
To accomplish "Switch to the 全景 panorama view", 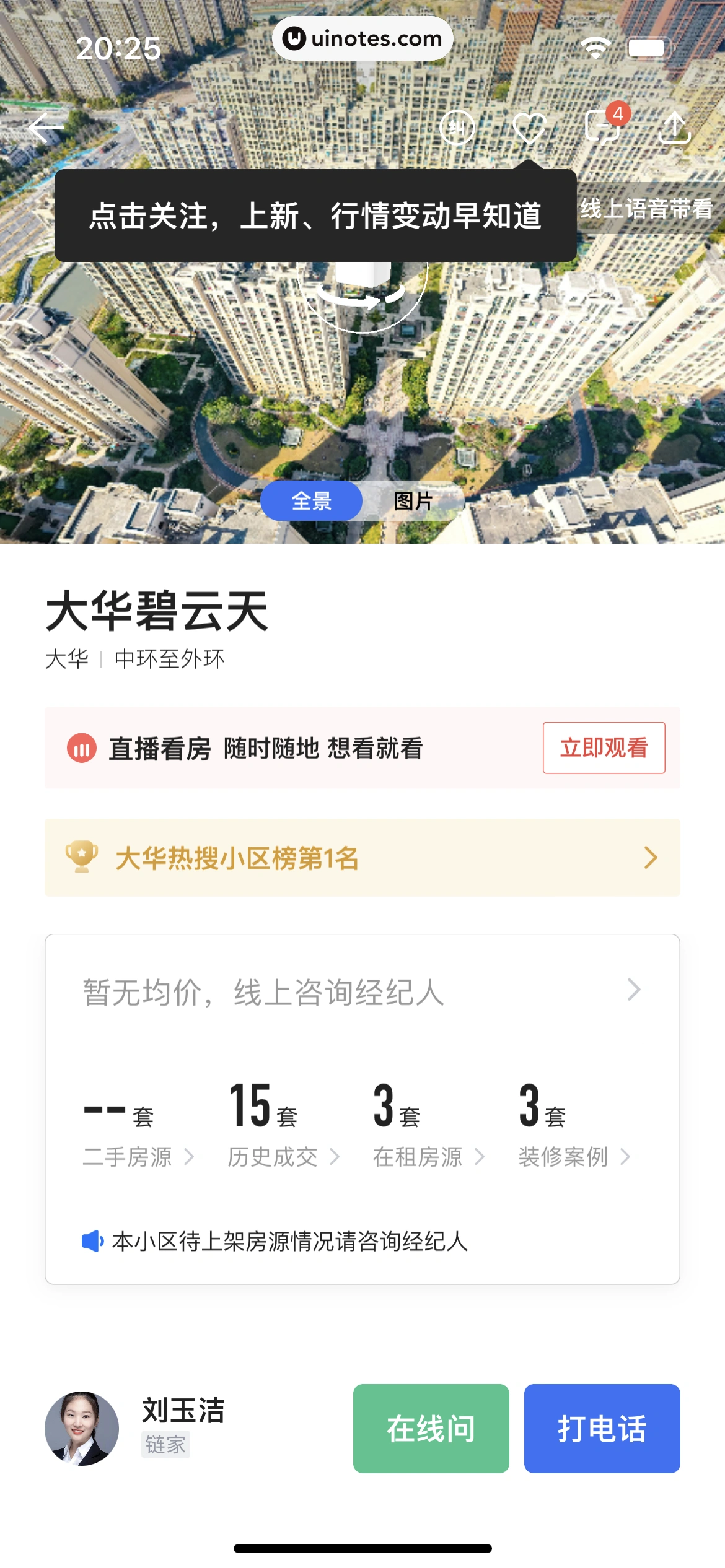I will tap(311, 501).
